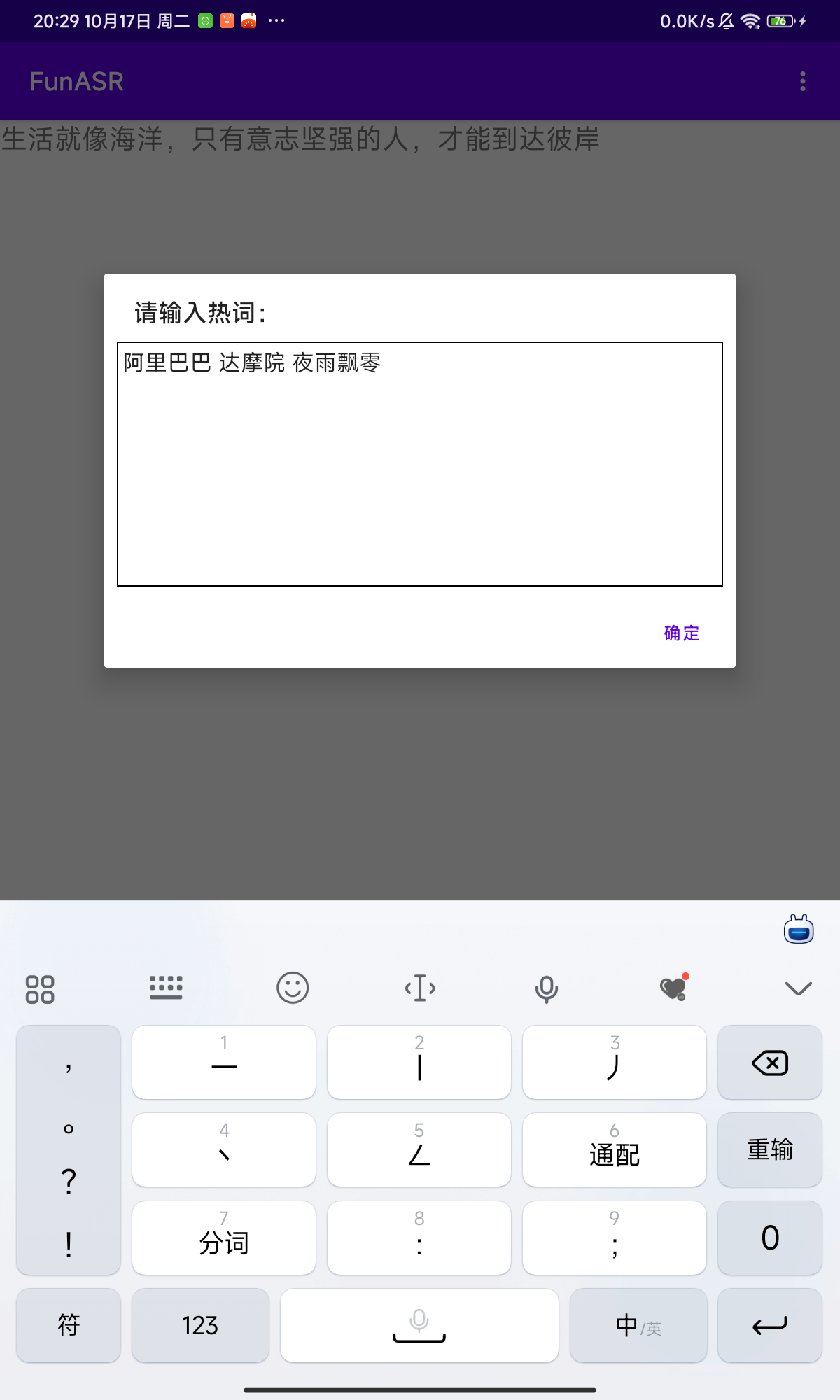This screenshot has width=840, height=1400.
Task: Start voice input from the microphone toolbar icon
Action: [x=546, y=988]
